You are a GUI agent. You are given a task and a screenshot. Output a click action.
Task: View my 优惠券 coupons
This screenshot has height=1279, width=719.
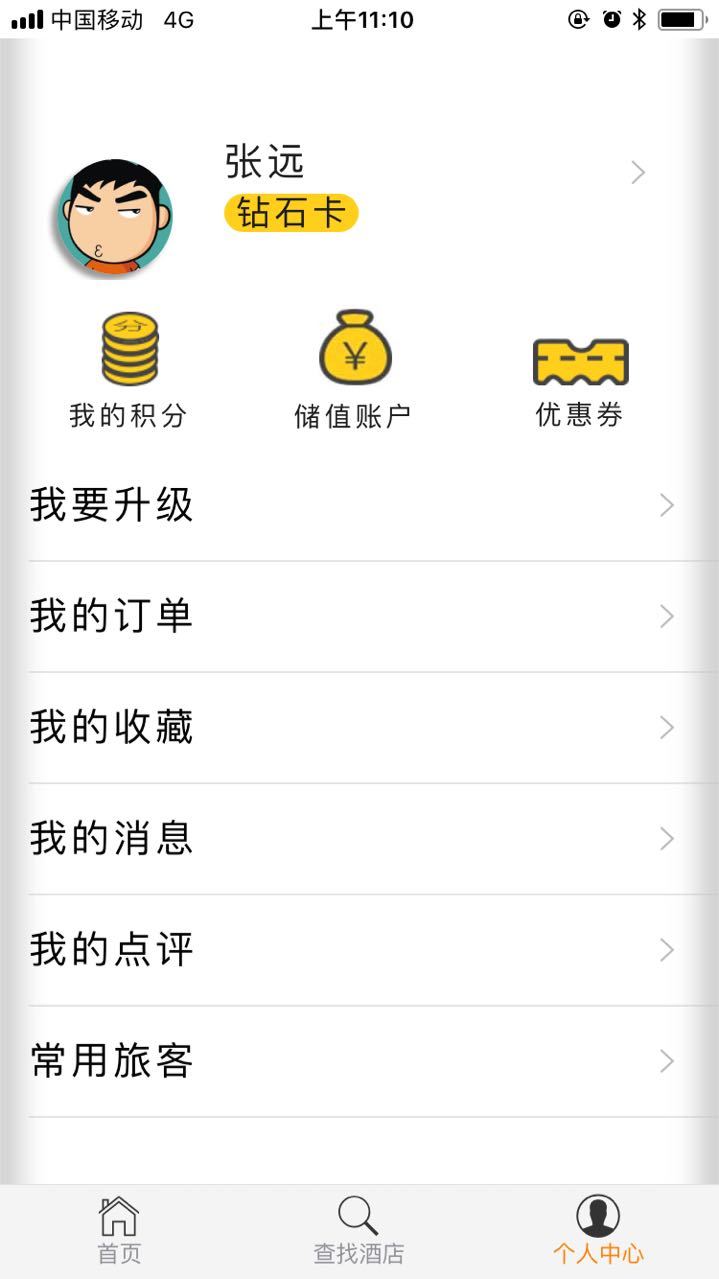tap(580, 370)
